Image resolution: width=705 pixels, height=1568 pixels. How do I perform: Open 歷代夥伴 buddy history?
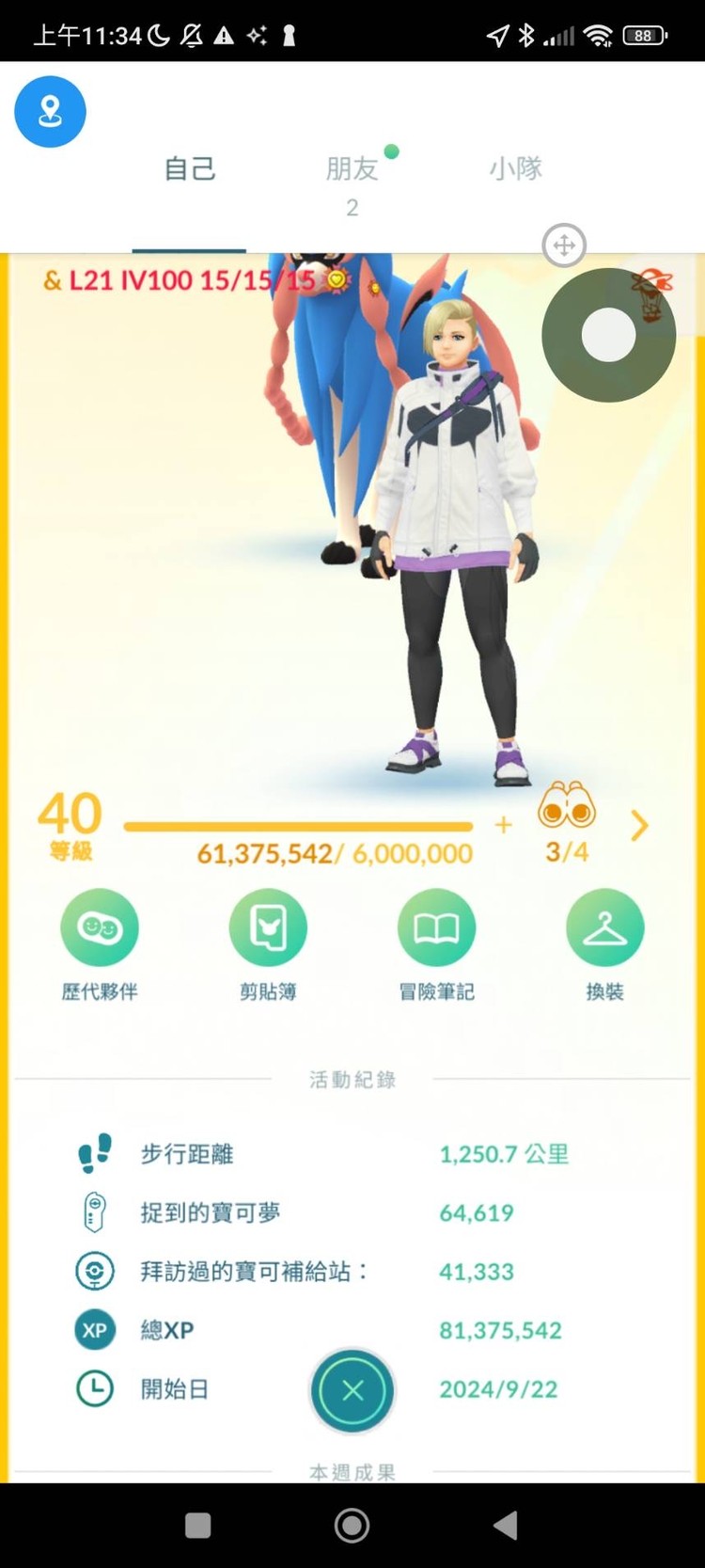(100, 928)
